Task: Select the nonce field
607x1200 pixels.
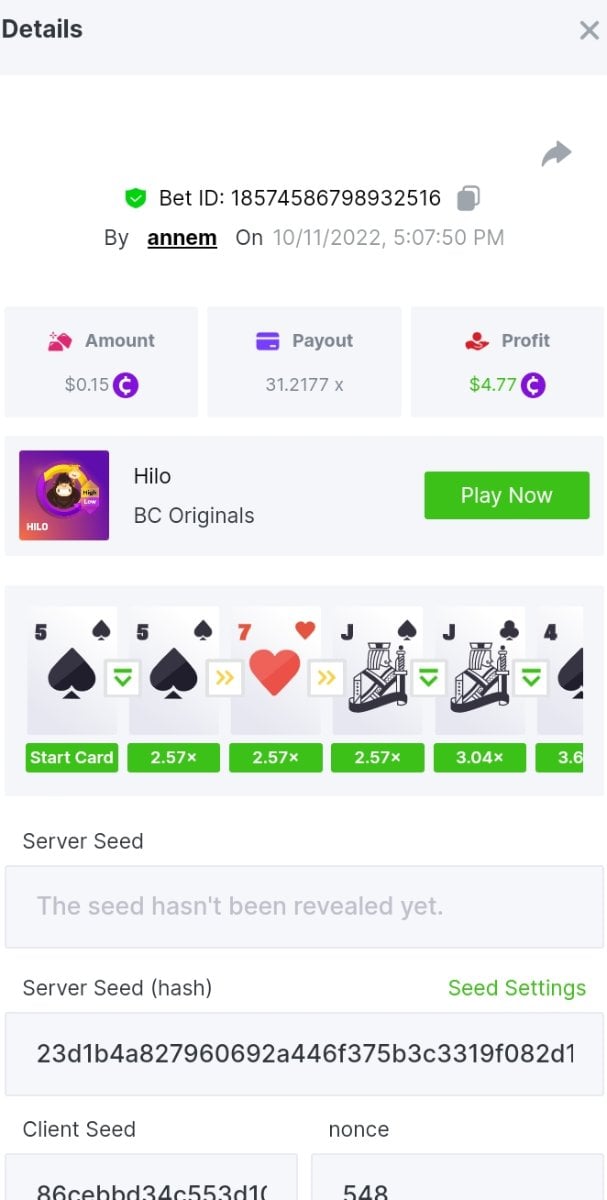Action: point(457,1185)
